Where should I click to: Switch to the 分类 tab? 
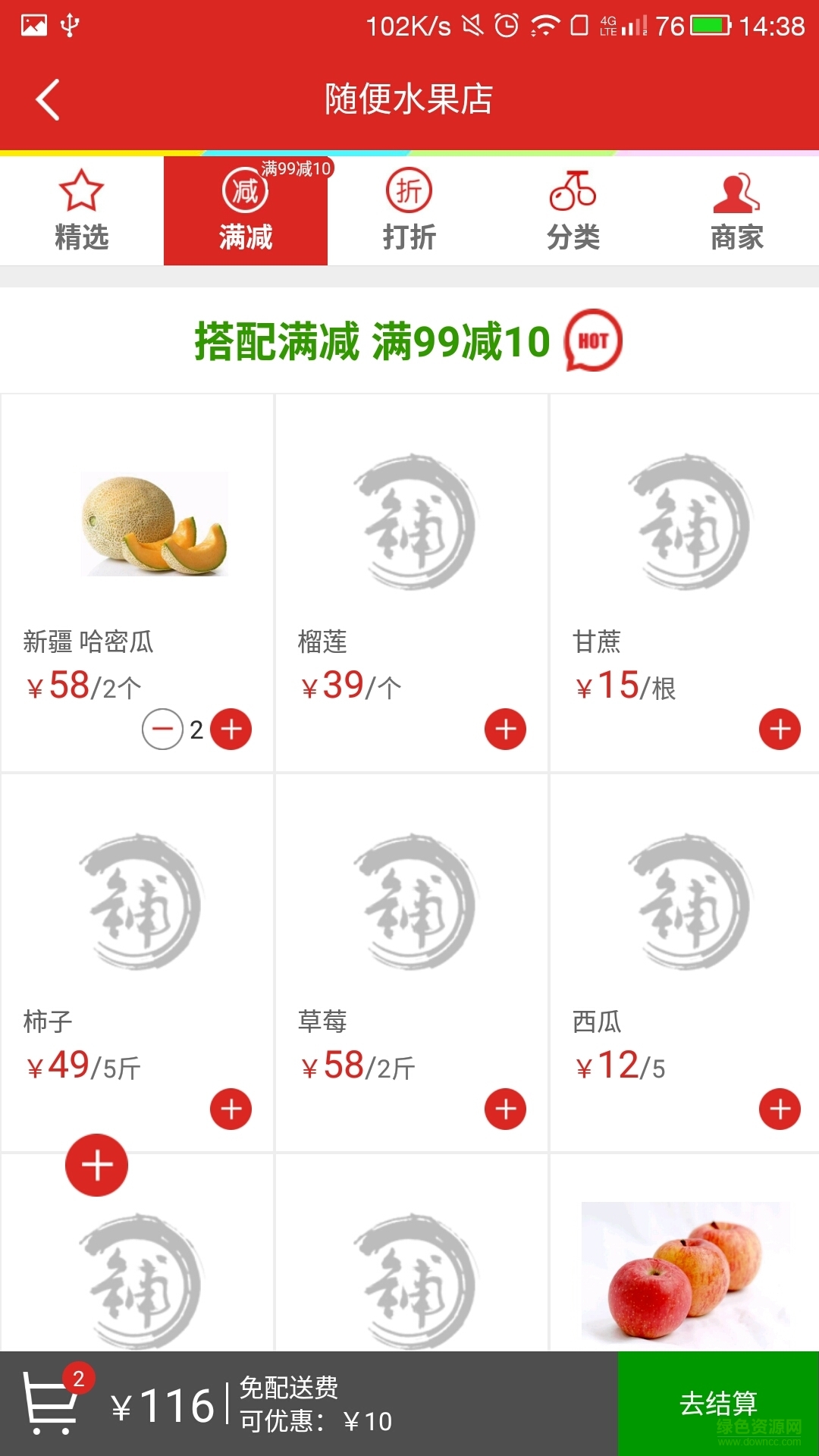[x=573, y=210]
